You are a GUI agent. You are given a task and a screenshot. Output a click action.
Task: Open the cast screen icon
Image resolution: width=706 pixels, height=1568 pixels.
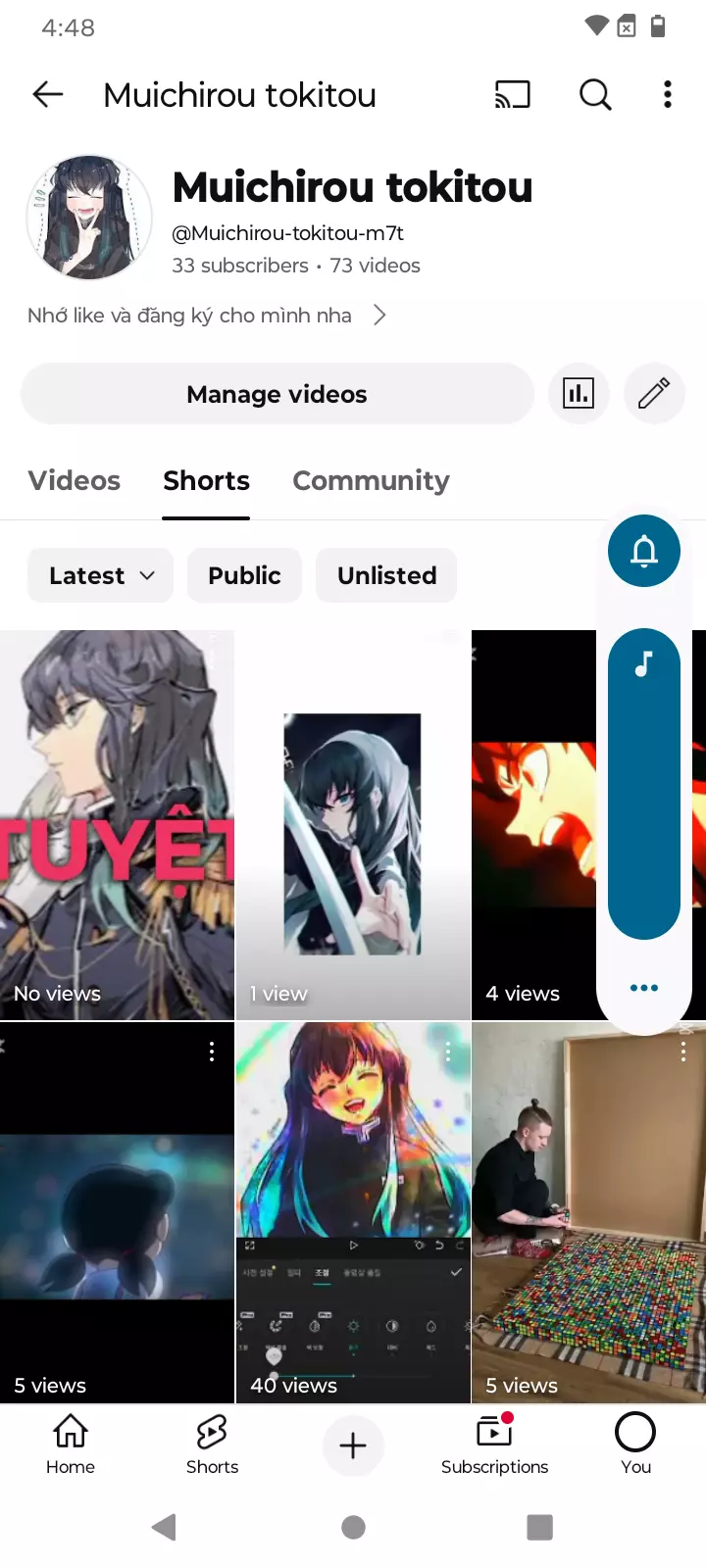point(512,94)
